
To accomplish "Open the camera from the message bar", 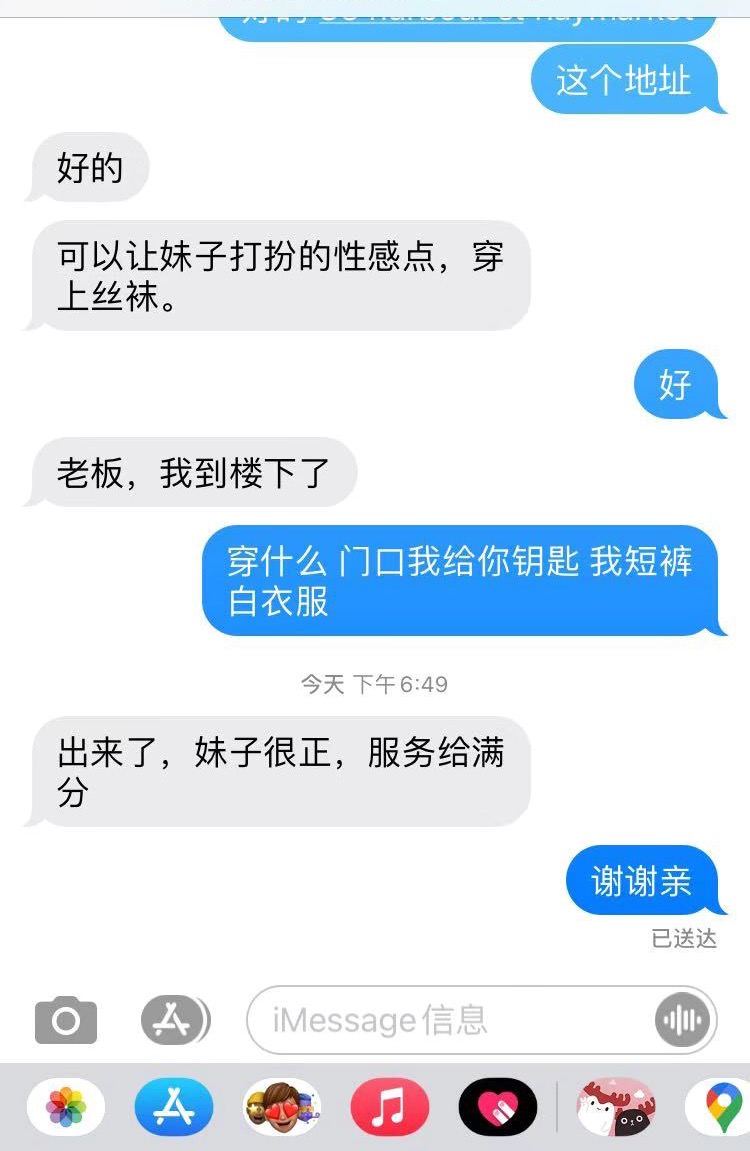I will point(66,1020).
